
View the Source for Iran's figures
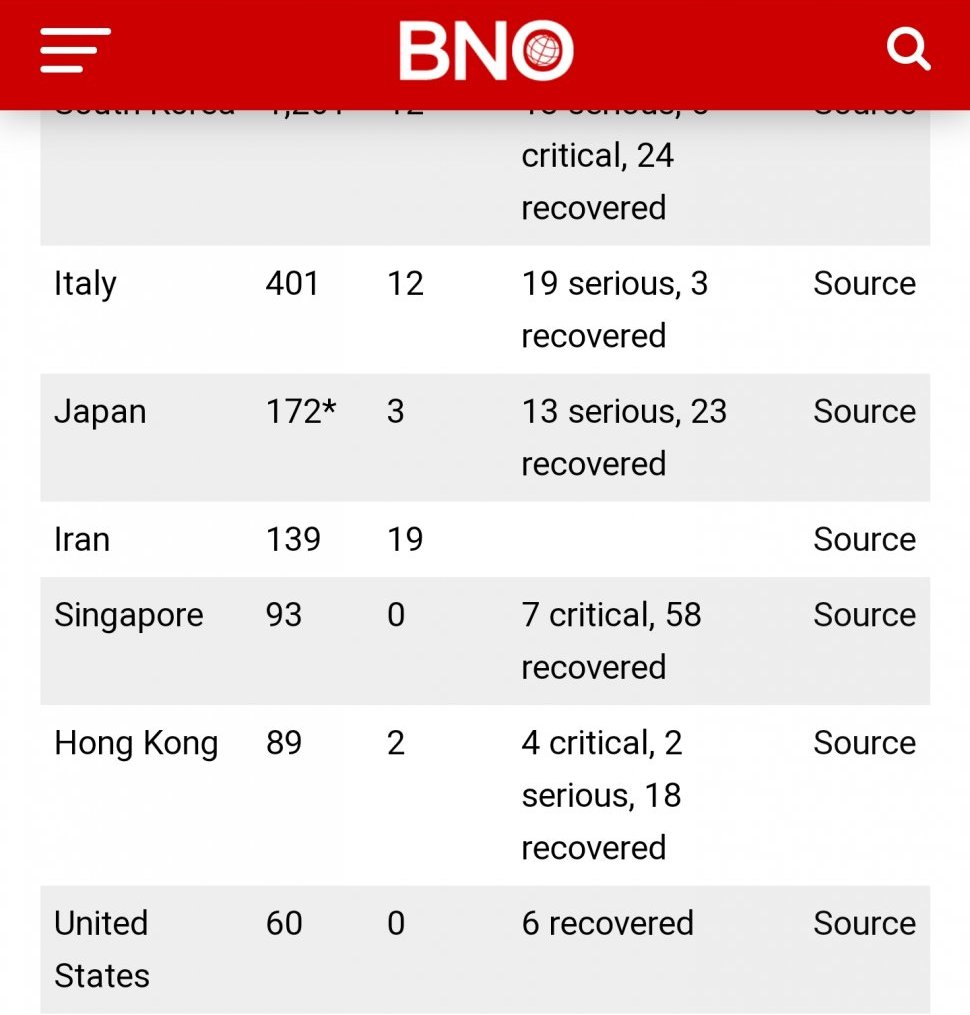864,540
